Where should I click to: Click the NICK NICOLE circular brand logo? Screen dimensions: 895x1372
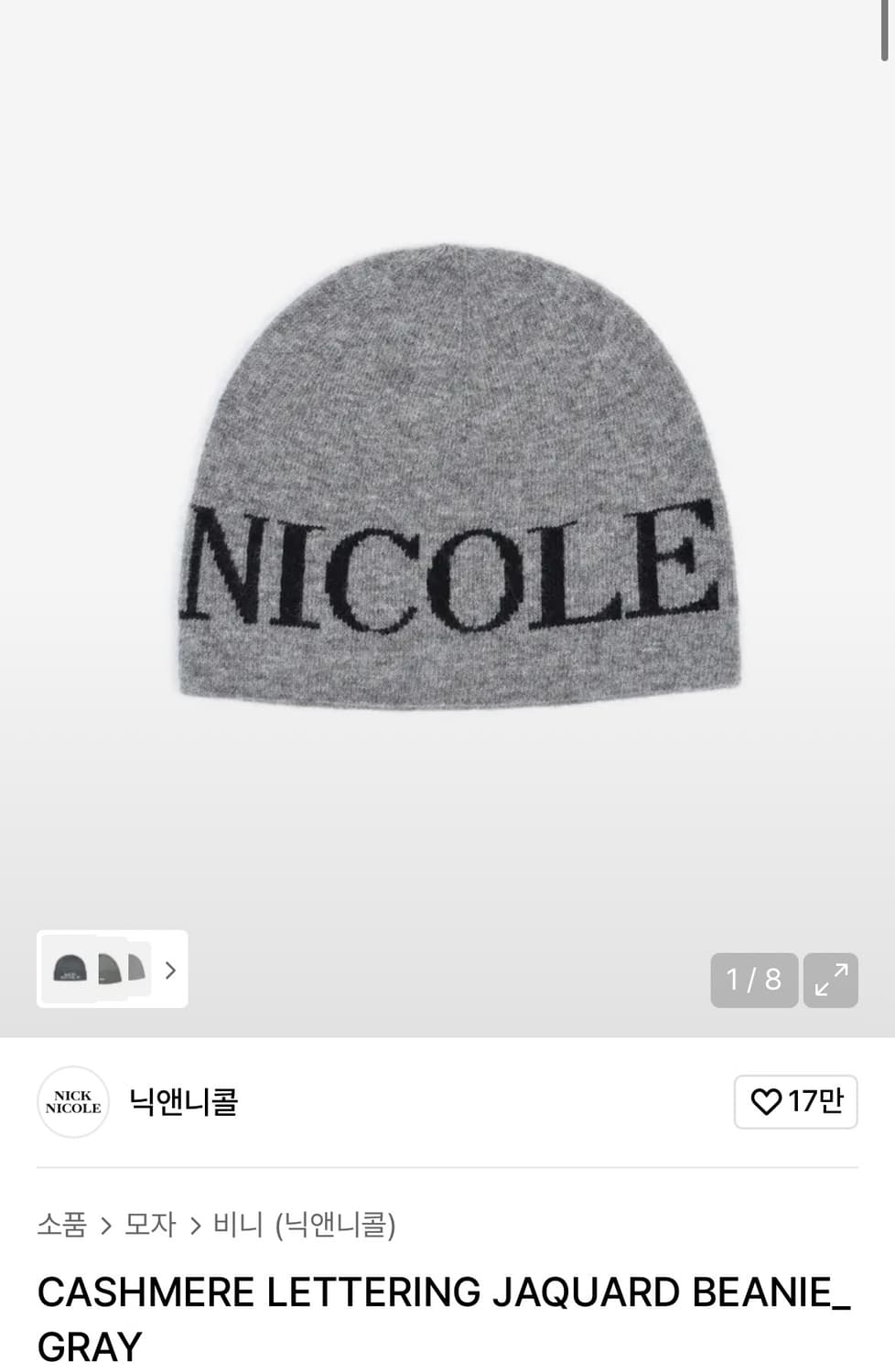[73, 1102]
